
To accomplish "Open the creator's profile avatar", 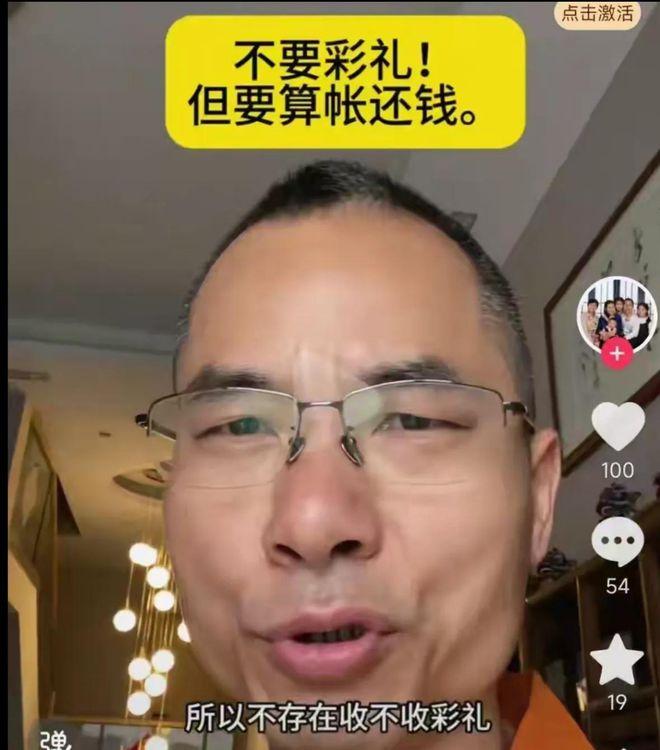I will point(617,315).
